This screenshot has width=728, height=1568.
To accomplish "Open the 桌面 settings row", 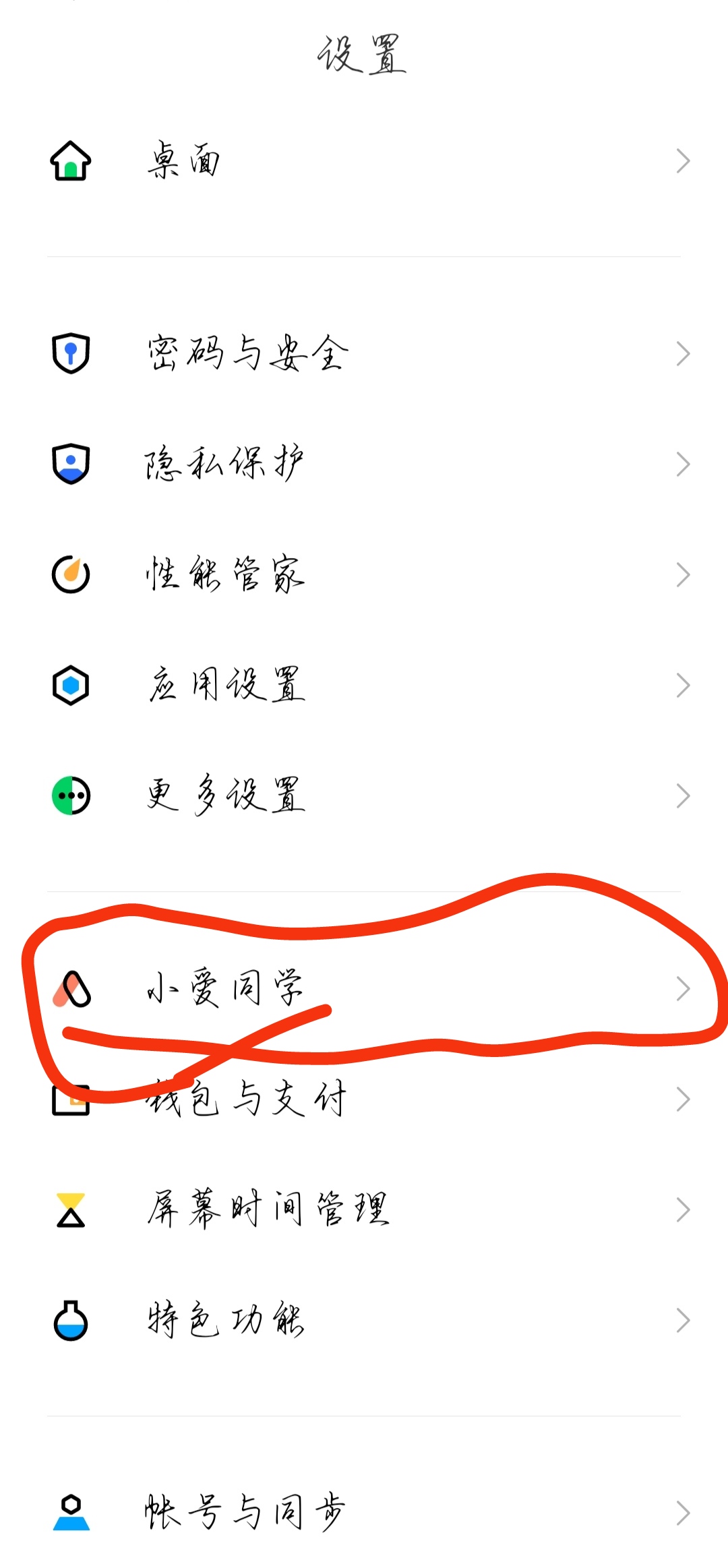I will tap(364, 161).
